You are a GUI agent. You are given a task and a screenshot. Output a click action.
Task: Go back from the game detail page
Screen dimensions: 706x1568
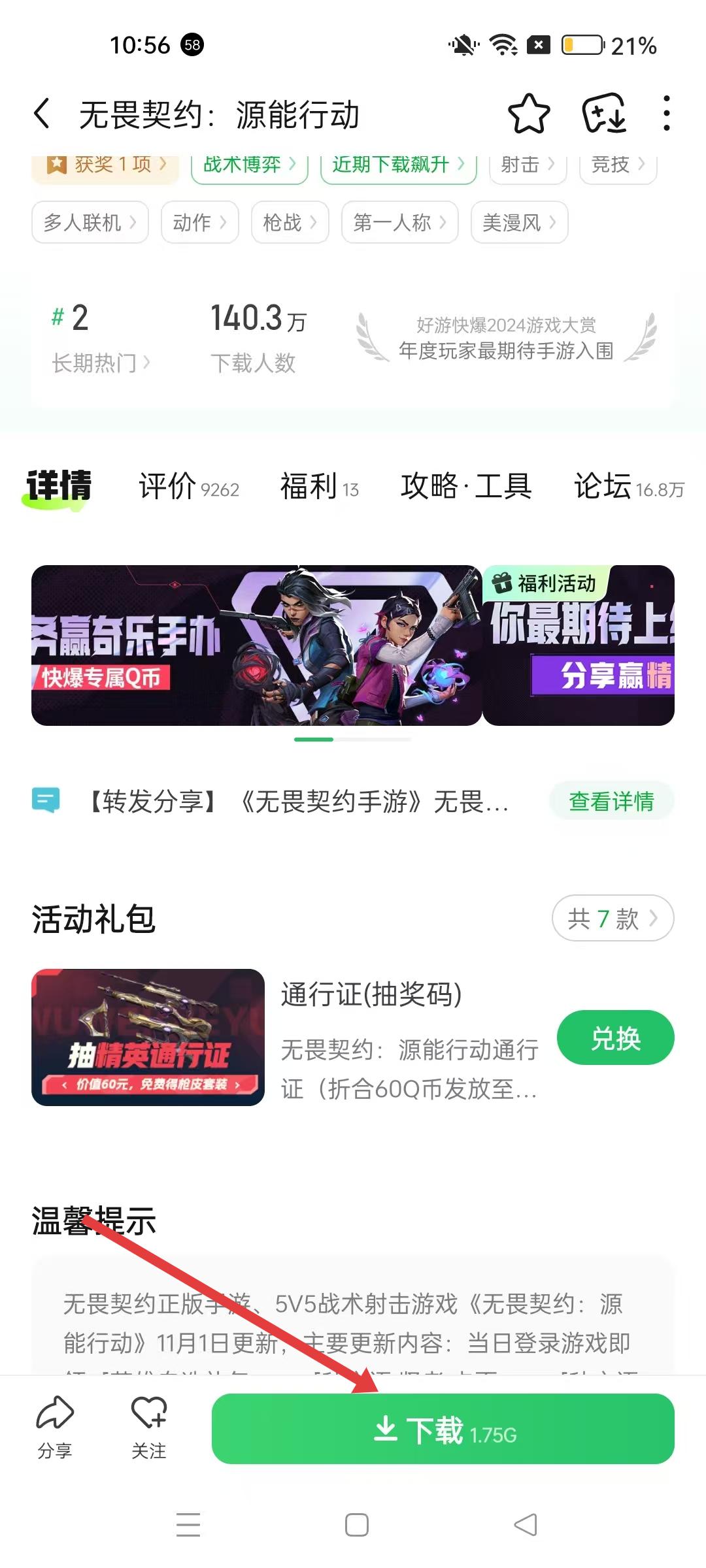pos(42,114)
